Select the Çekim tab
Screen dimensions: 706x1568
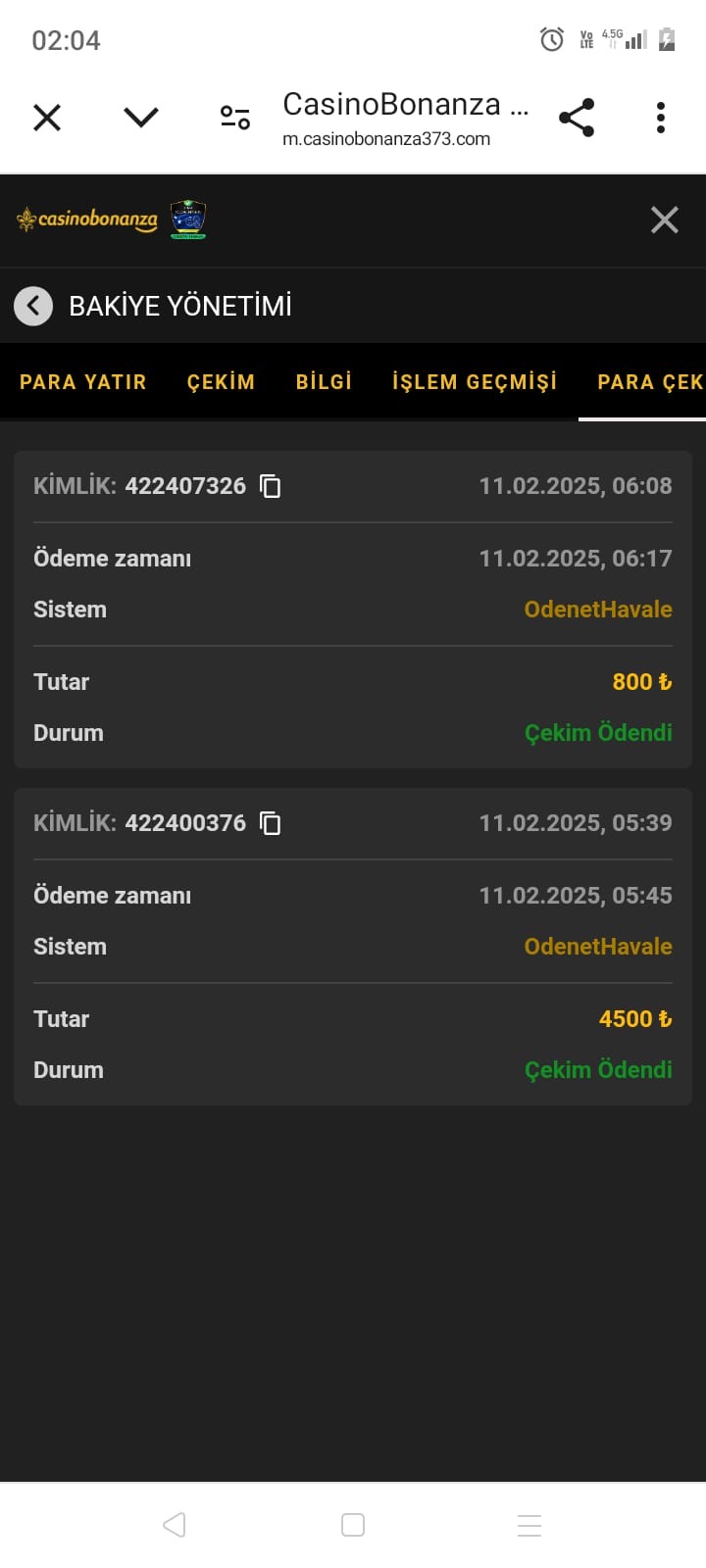(x=221, y=382)
